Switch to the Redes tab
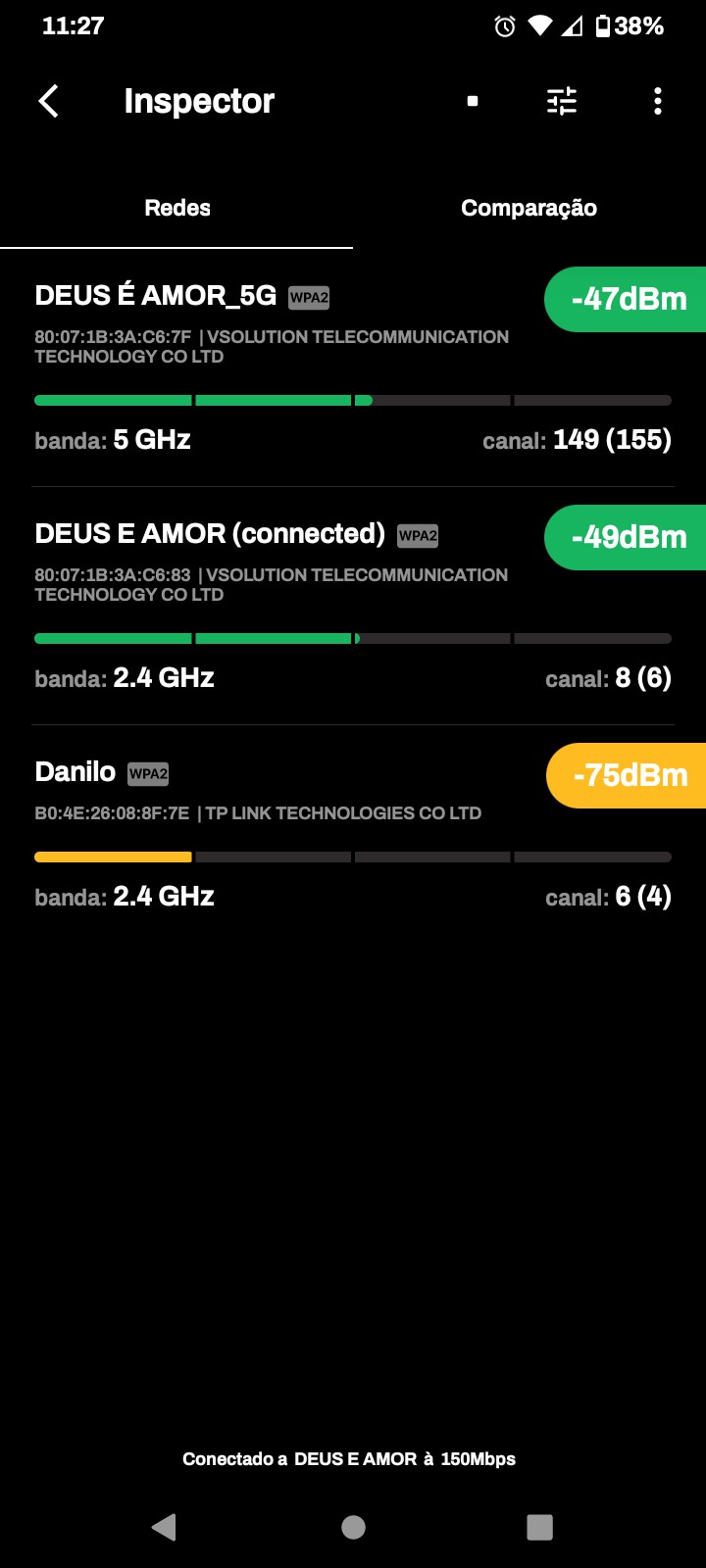706x1568 pixels. pyautogui.click(x=176, y=208)
